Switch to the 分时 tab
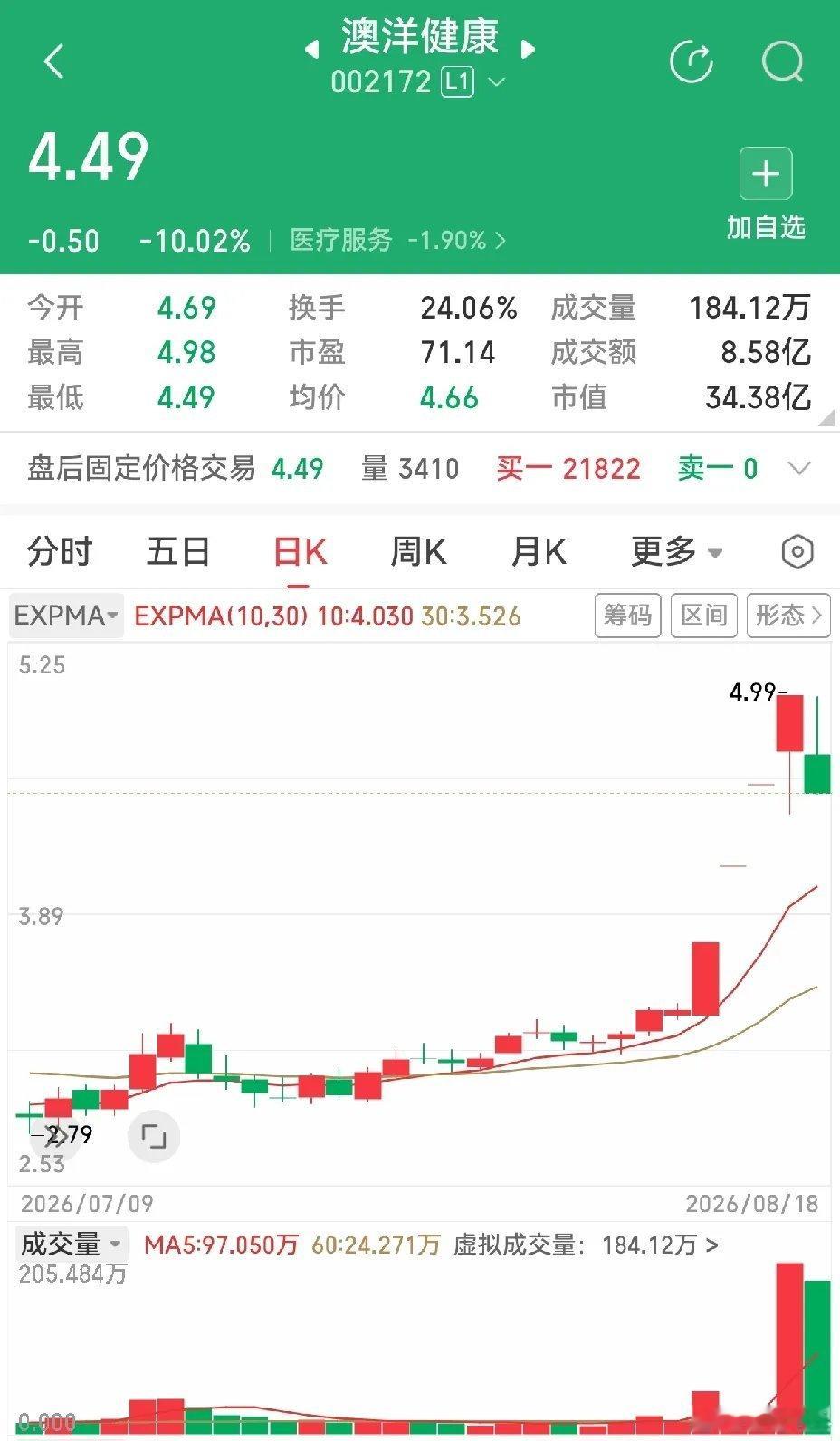Viewport: 840px width, 1441px height. (x=60, y=551)
